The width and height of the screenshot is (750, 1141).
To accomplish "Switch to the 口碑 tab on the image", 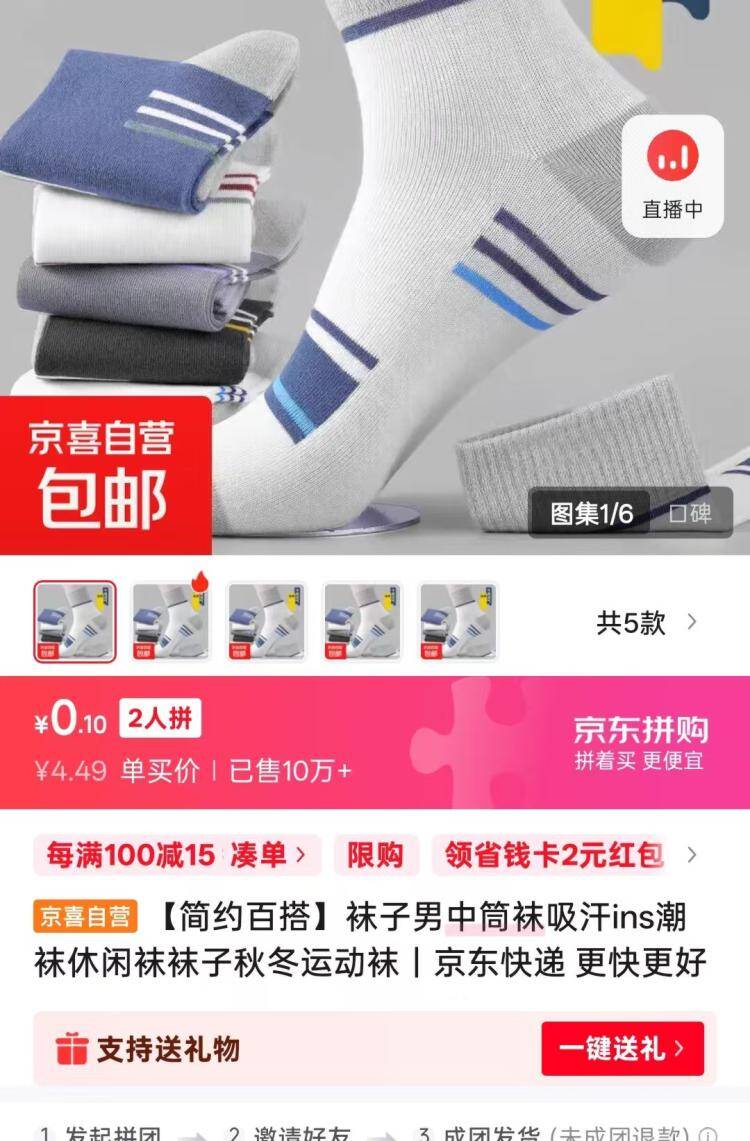I will pyautogui.click(x=690, y=514).
